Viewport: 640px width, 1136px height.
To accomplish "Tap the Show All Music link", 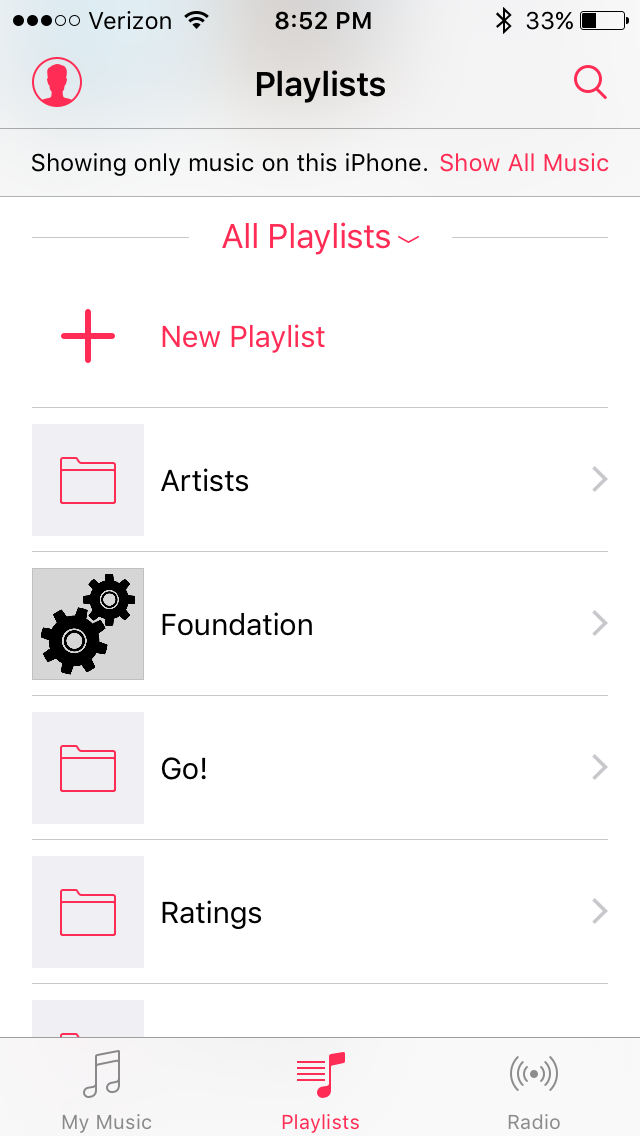I will click(x=524, y=163).
